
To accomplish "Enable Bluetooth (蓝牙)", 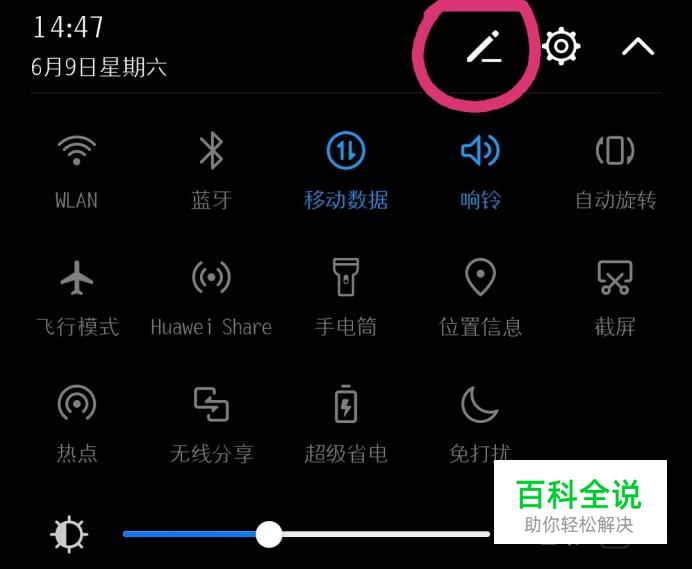I will [x=211, y=152].
